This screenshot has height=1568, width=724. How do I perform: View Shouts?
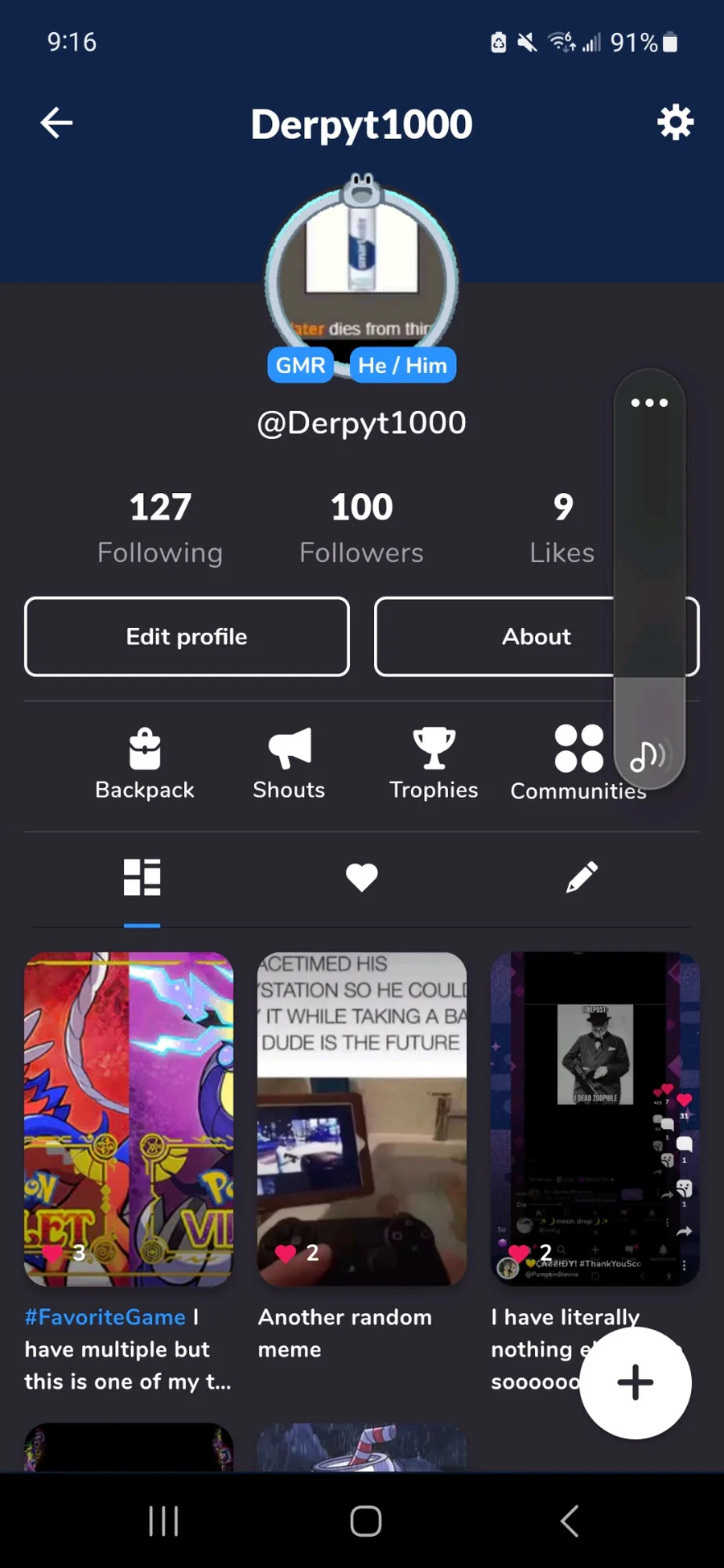point(289,764)
